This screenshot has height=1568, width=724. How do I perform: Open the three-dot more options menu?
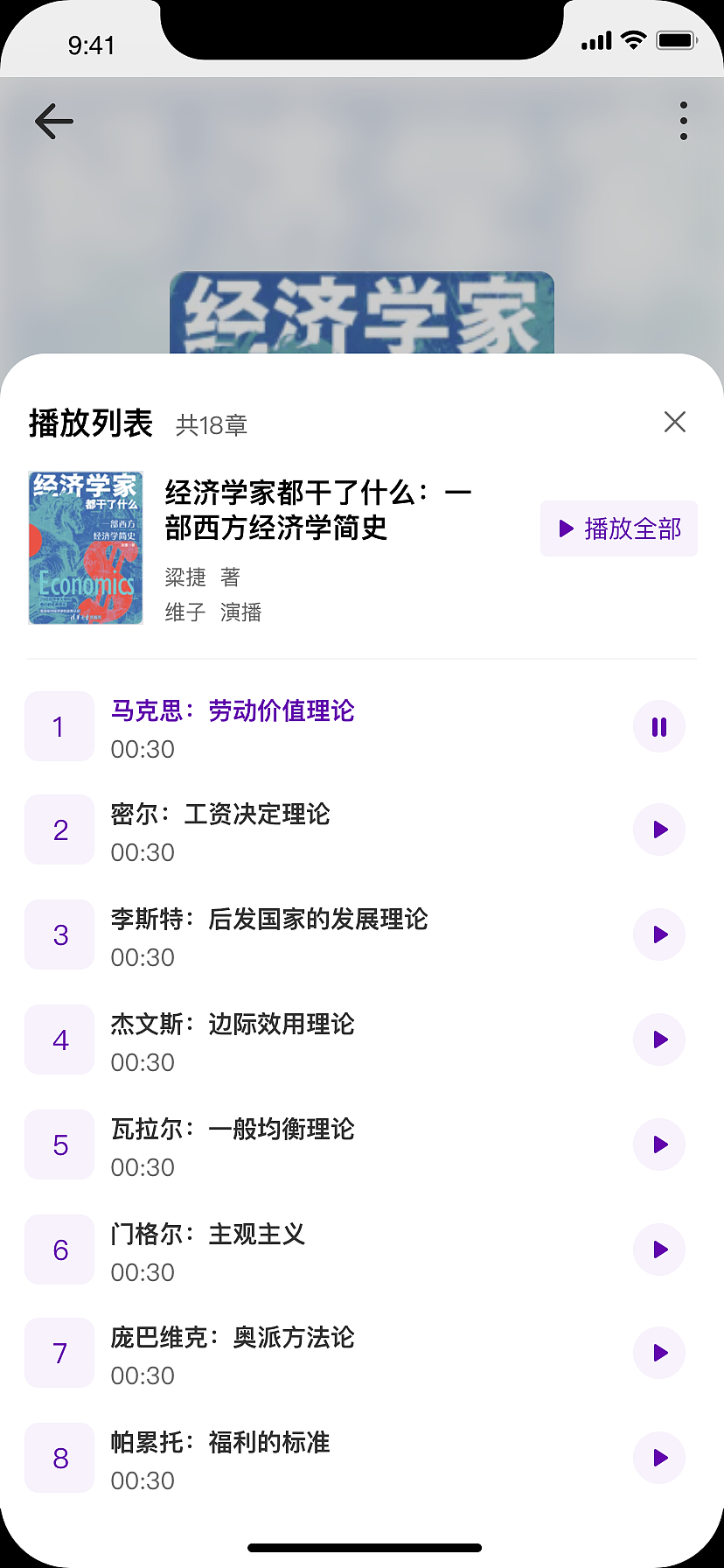pos(683,121)
